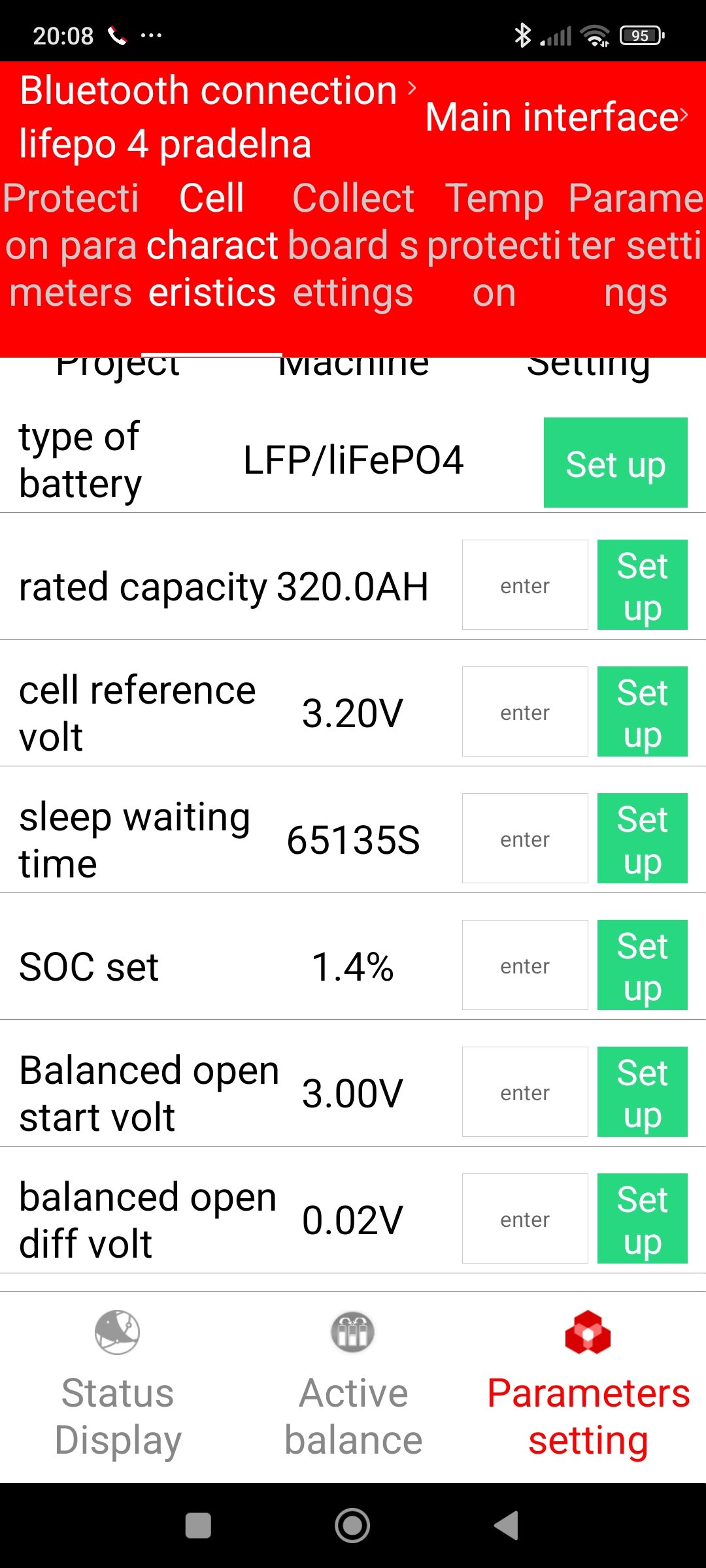706x1568 pixels.
Task: Switch to the Status Display tab
Action: pos(118,1385)
